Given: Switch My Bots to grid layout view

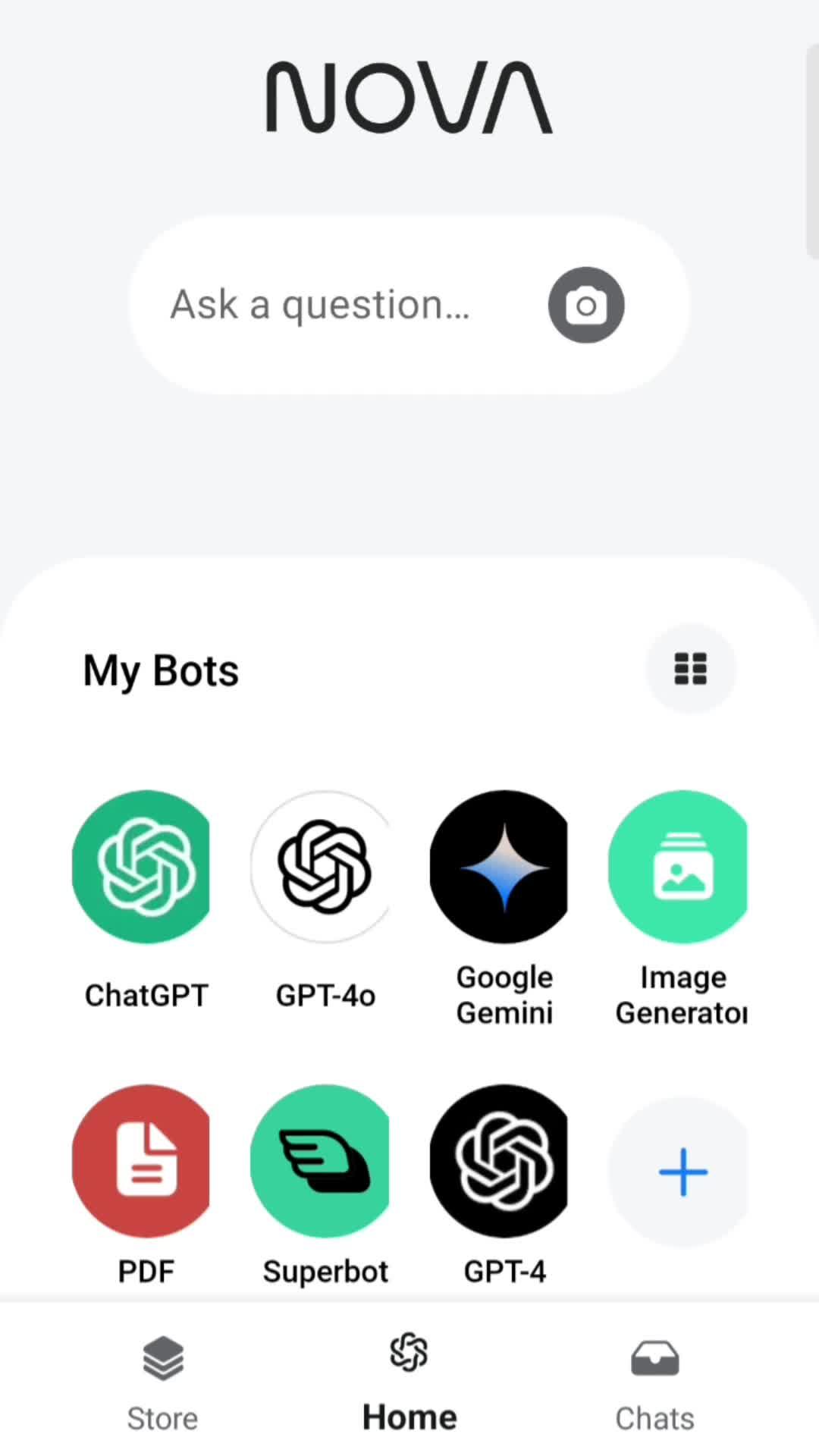Looking at the screenshot, I should click(x=690, y=669).
